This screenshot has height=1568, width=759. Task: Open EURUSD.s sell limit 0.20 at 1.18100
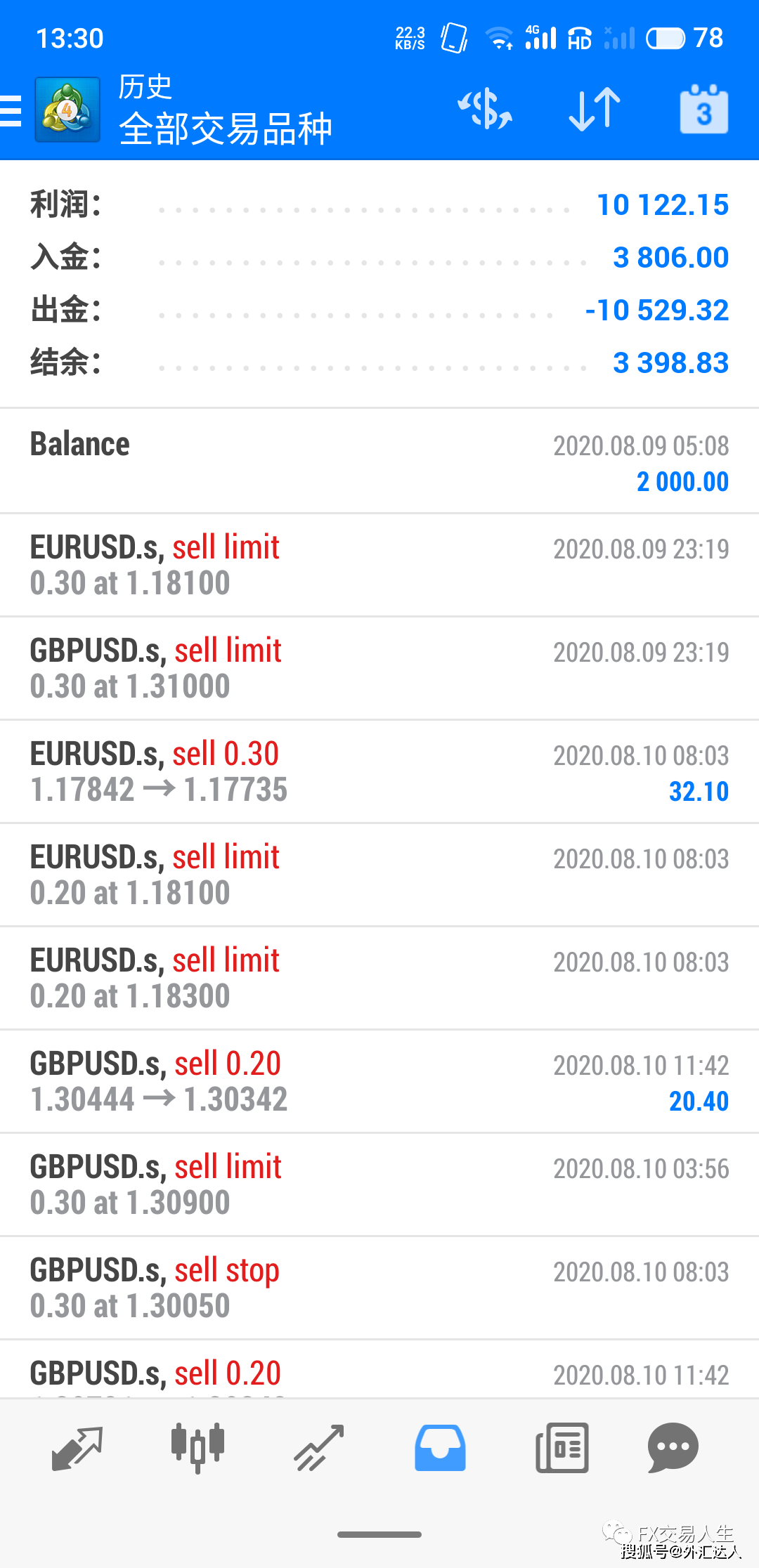tap(379, 875)
